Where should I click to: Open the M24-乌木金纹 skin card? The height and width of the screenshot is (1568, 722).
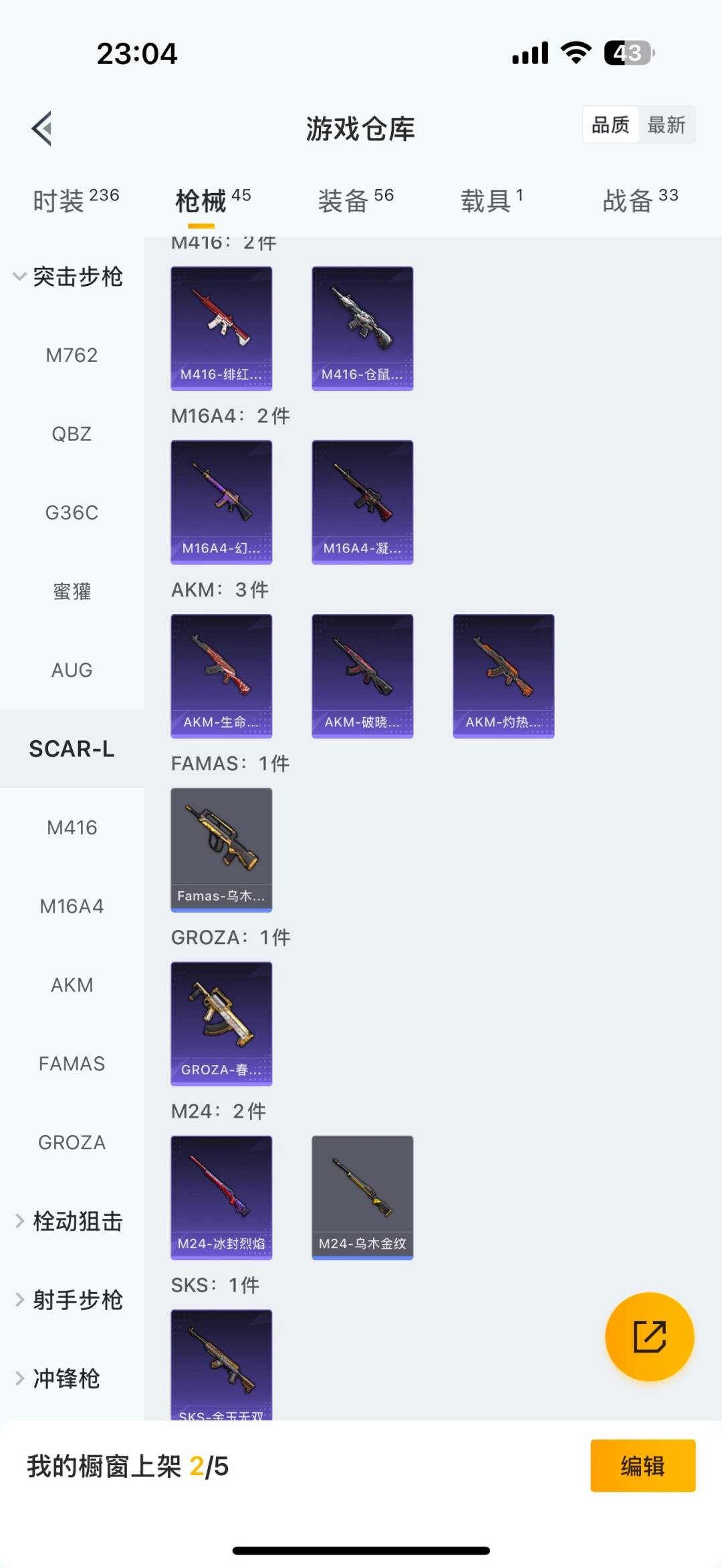tap(362, 1197)
